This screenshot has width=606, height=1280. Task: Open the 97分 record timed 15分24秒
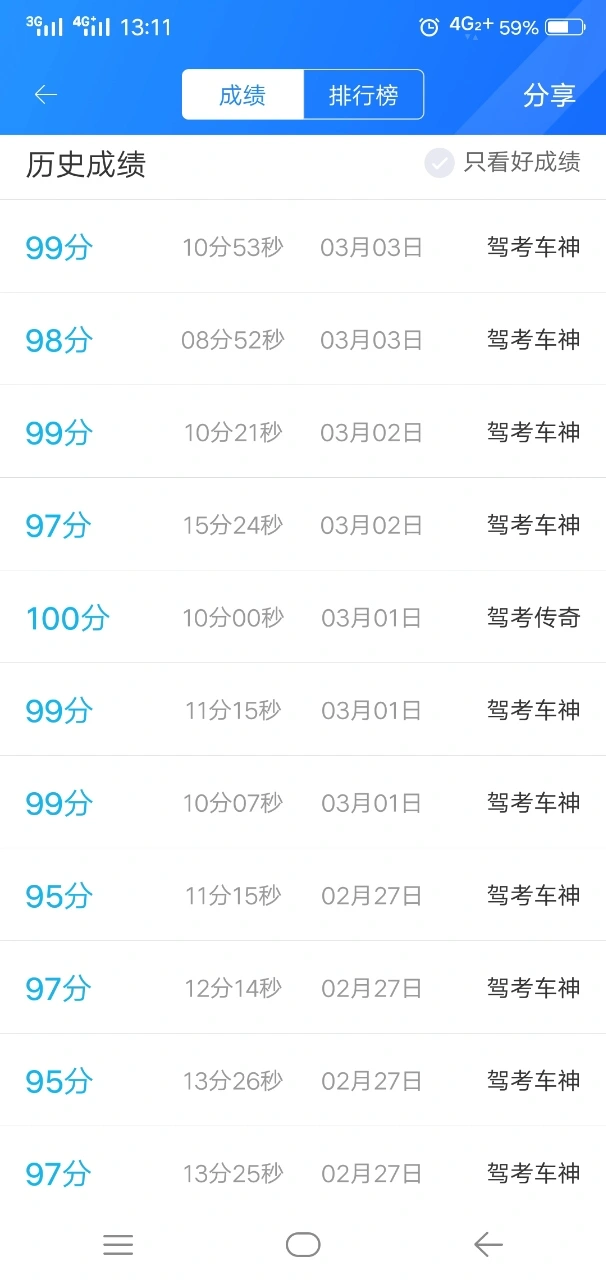pyautogui.click(x=302, y=525)
